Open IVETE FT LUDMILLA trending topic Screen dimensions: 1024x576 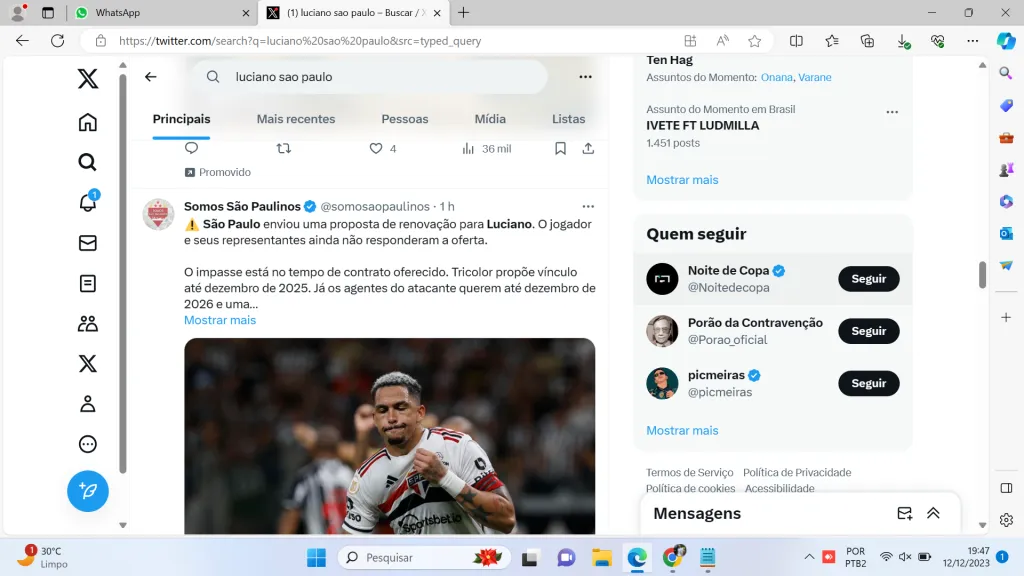pyautogui.click(x=703, y=126)
